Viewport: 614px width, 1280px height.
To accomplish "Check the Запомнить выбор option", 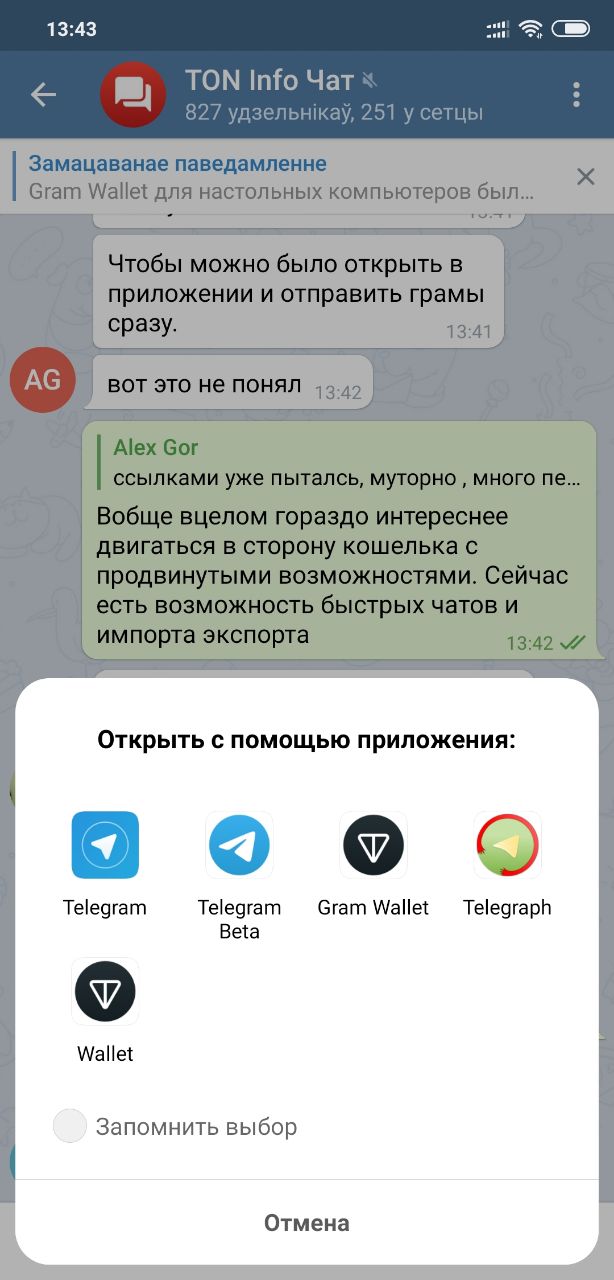I will pyautogui.click(x=70, y=1127).
